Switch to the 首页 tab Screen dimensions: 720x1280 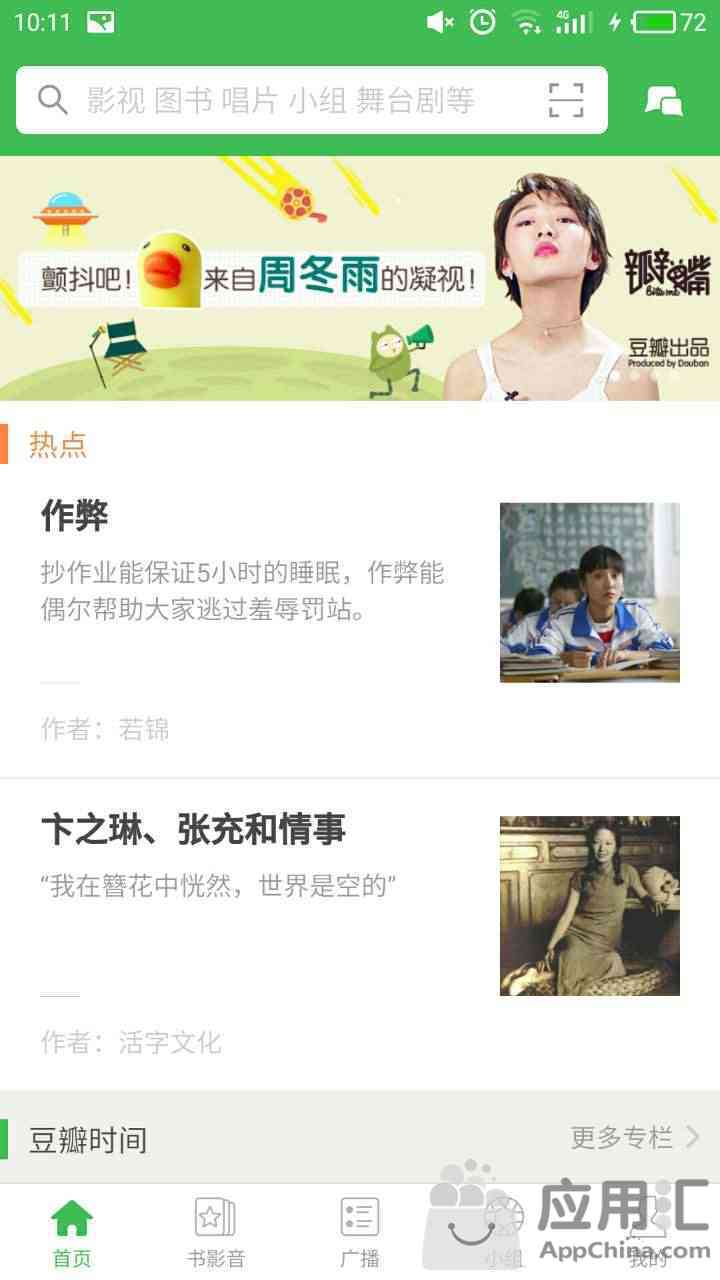coord(72,1232)
